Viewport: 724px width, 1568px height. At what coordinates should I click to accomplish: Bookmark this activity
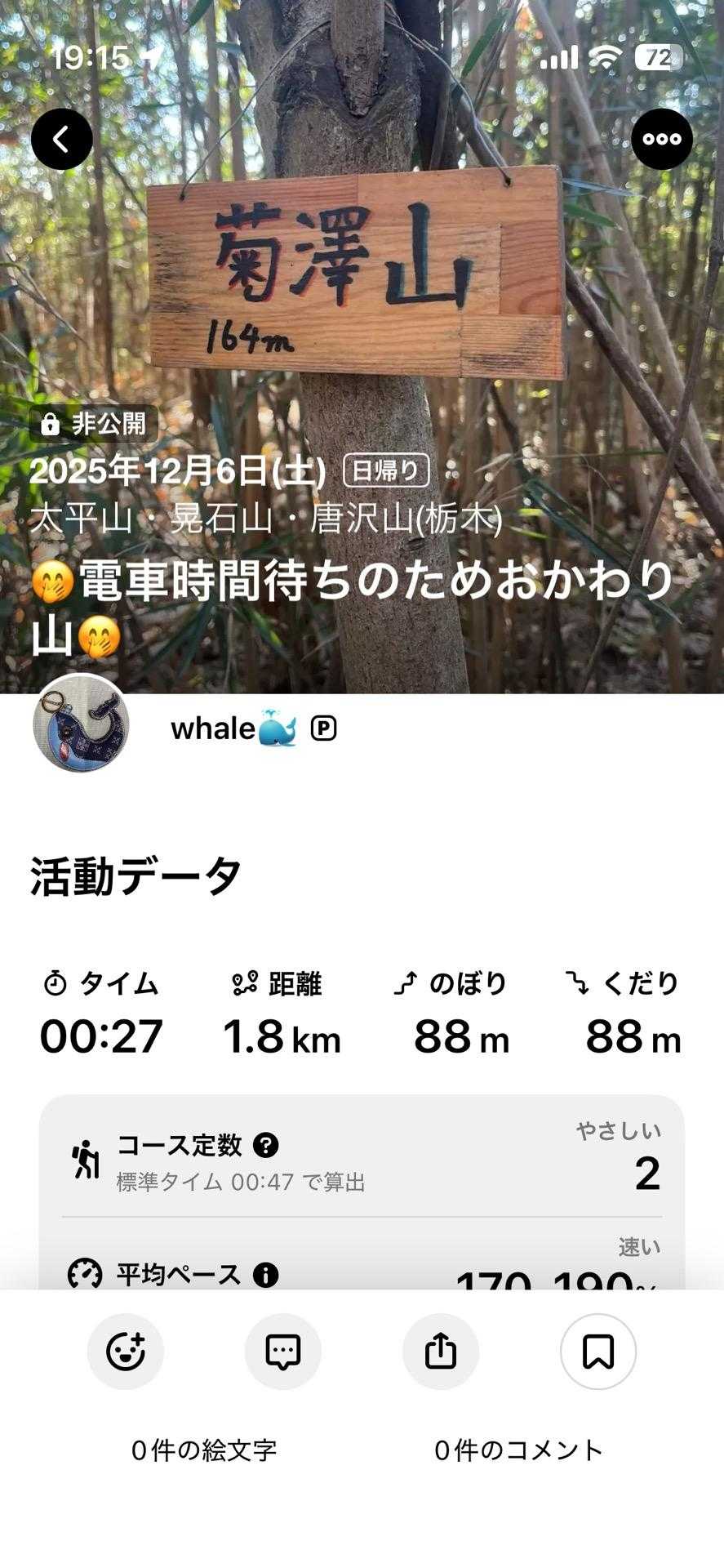tap(598, 1351)
